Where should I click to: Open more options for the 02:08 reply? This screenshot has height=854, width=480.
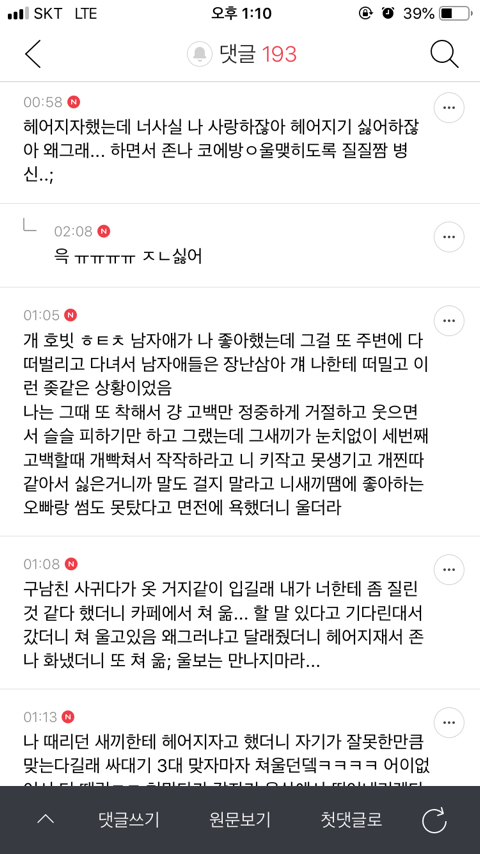click(x=449, y=237)
